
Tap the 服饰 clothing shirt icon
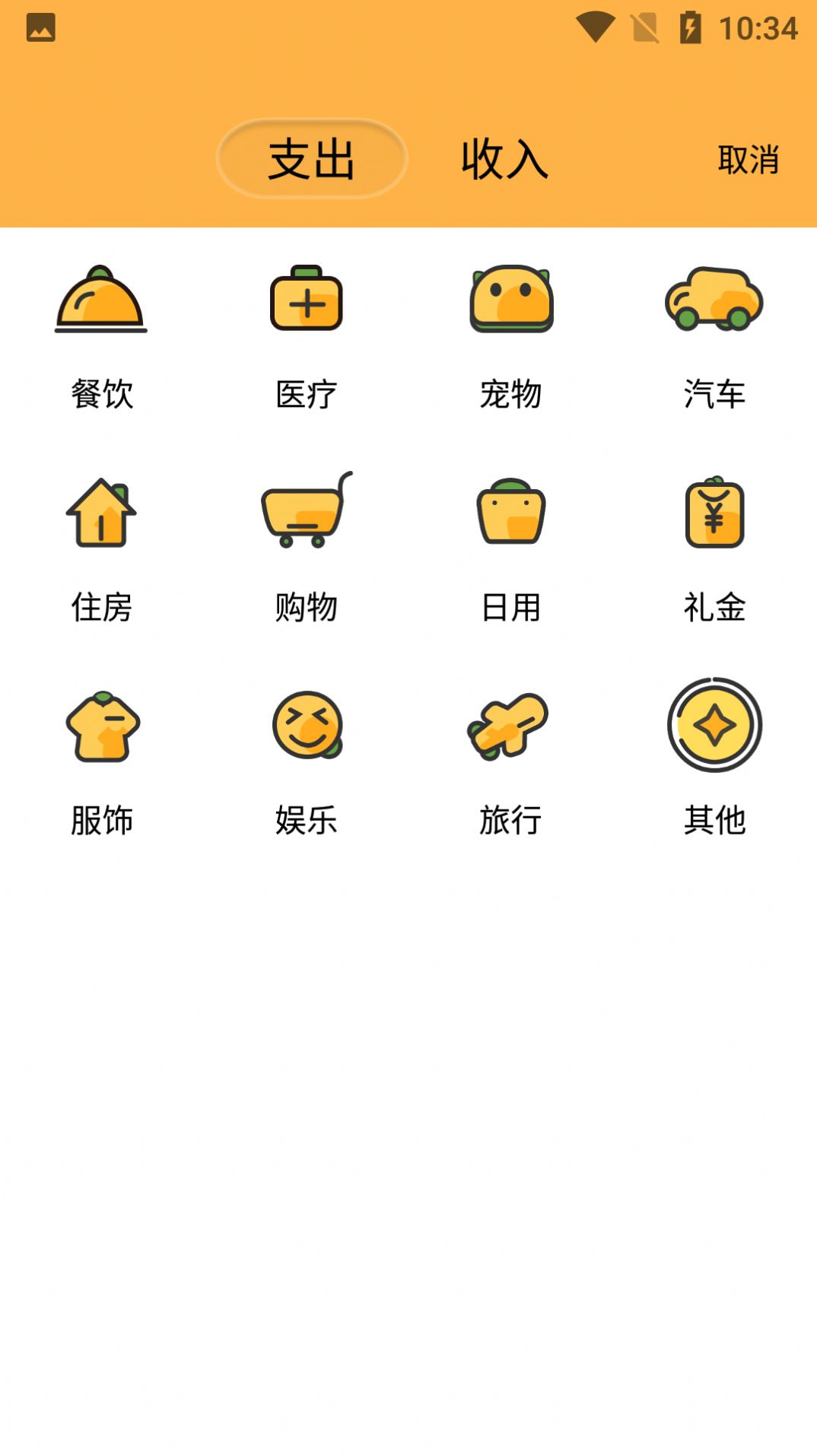click(101, 728)
